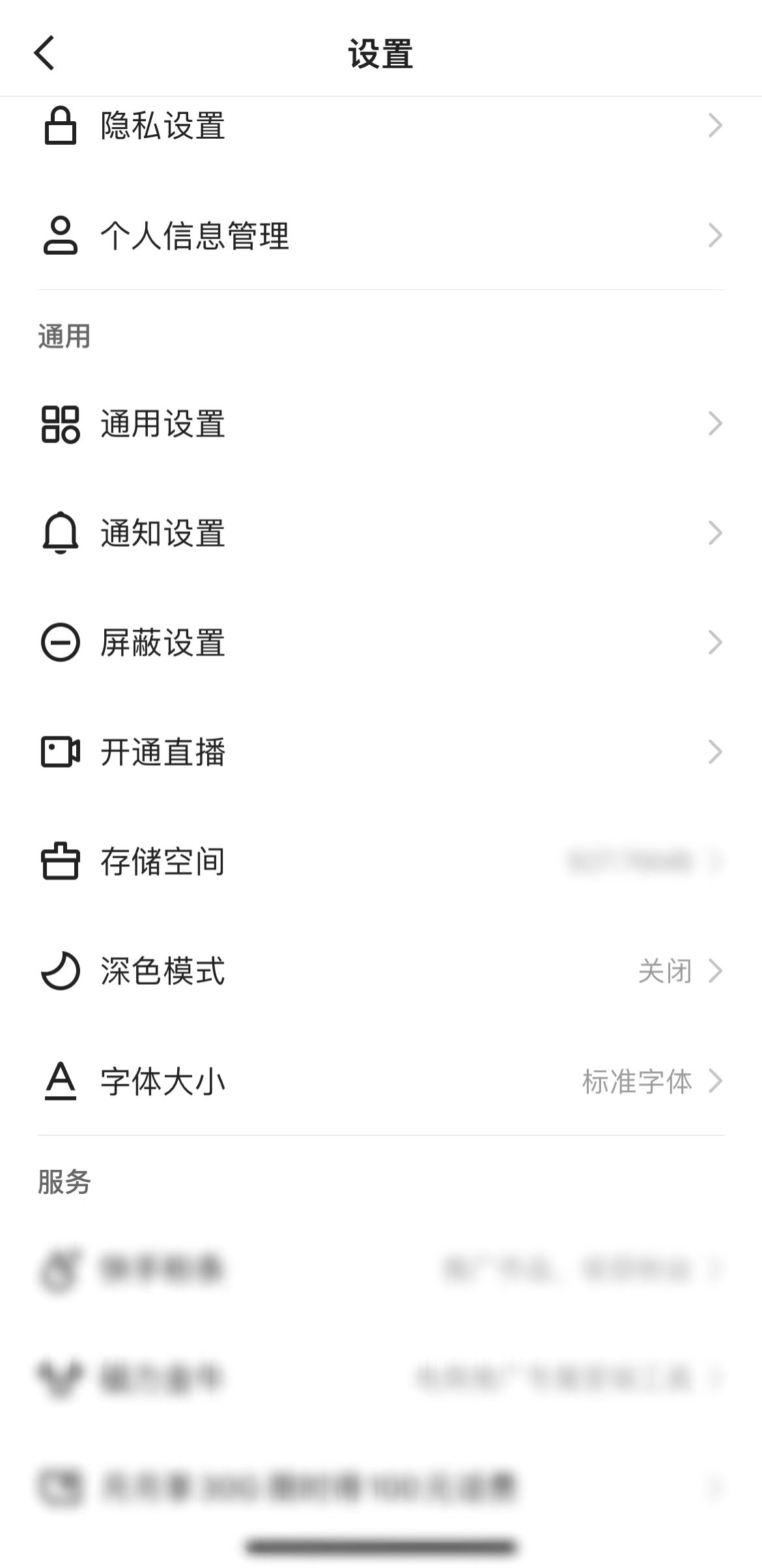Click the grid icon beside 通用设置
The height and width of the screenshot is (1568, 762).
click(60, 424)
